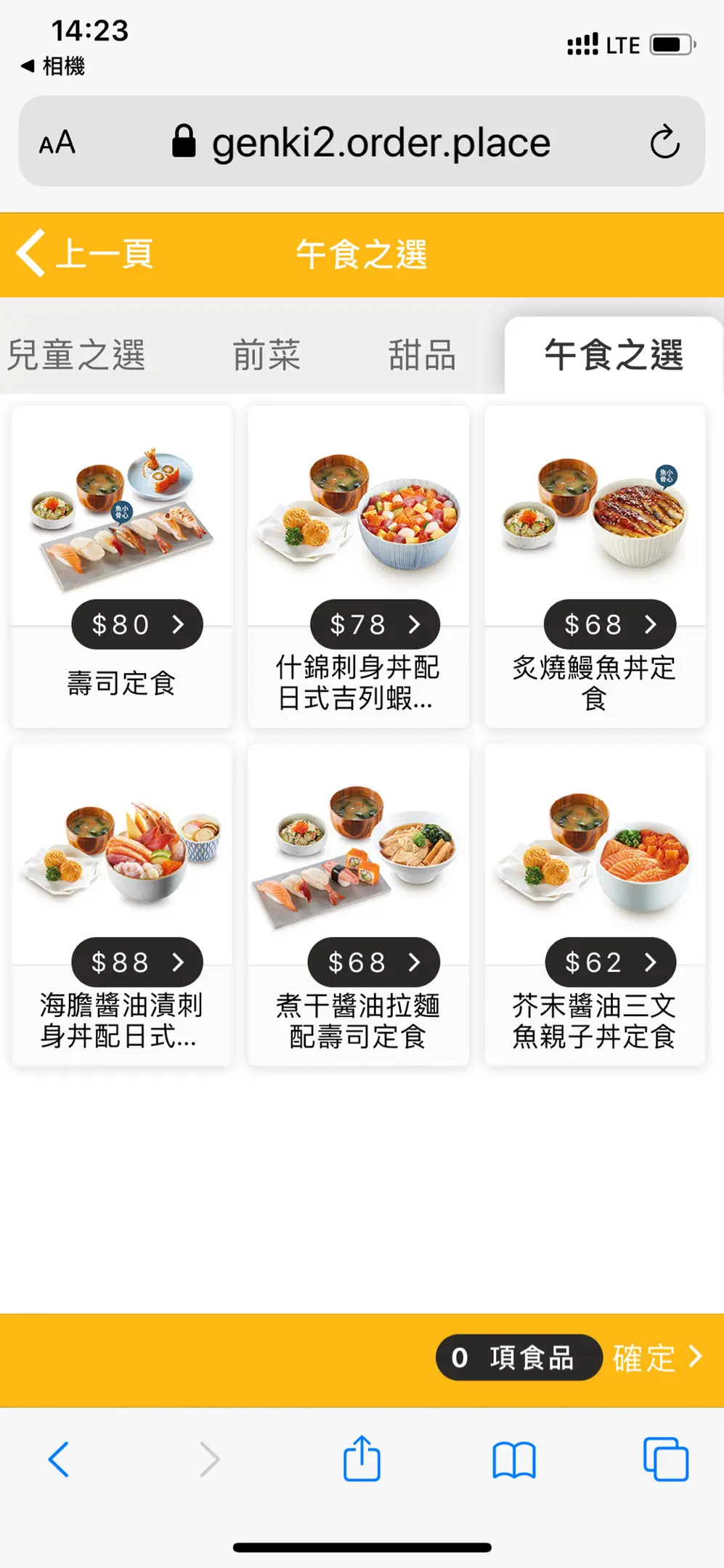Screen dimensions: 724x1568
Task: Show open Safari tabs
Action: (x=665, y=1459)
